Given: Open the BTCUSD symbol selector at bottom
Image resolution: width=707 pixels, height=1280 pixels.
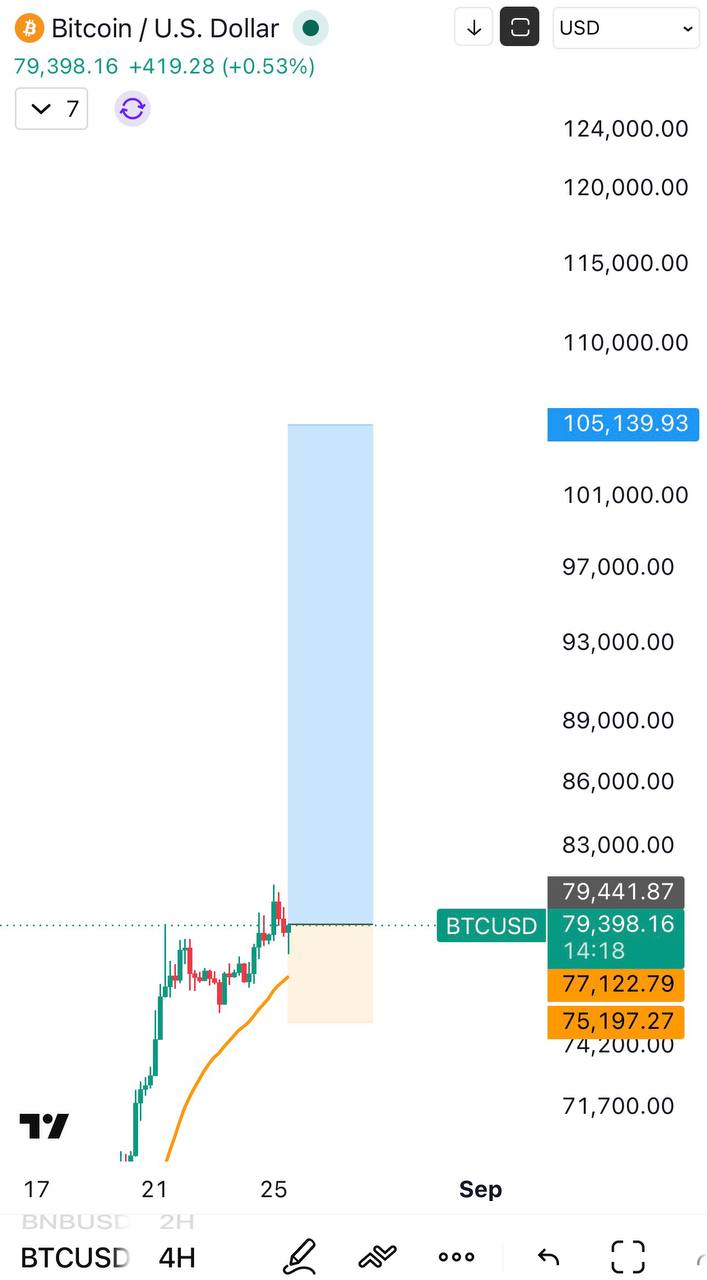Looking at the screenshot, I should pyautogui.click(x=75, y=1257).
